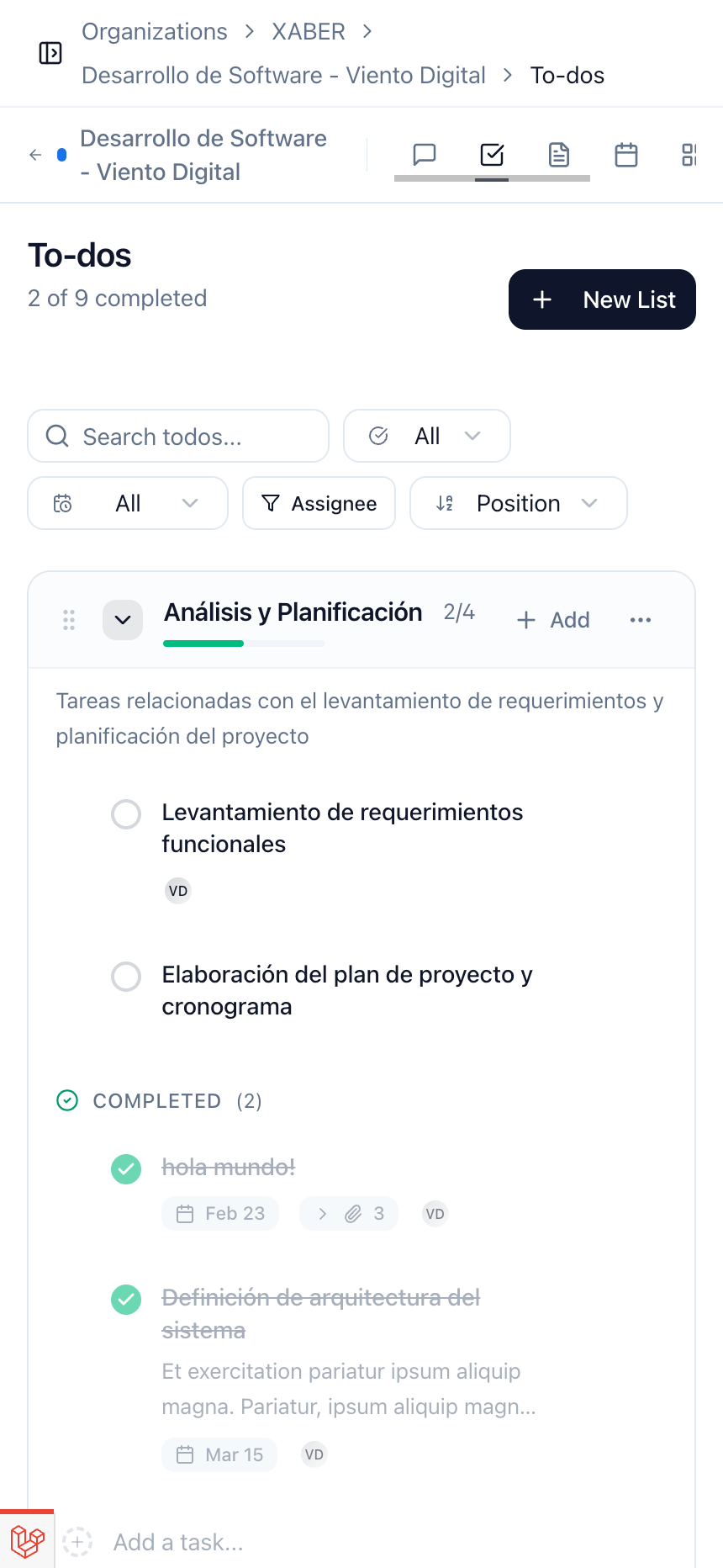This screenshot has width=723, height=1568.
Task: Filter todos by Assignee
Action: [319, 503]
